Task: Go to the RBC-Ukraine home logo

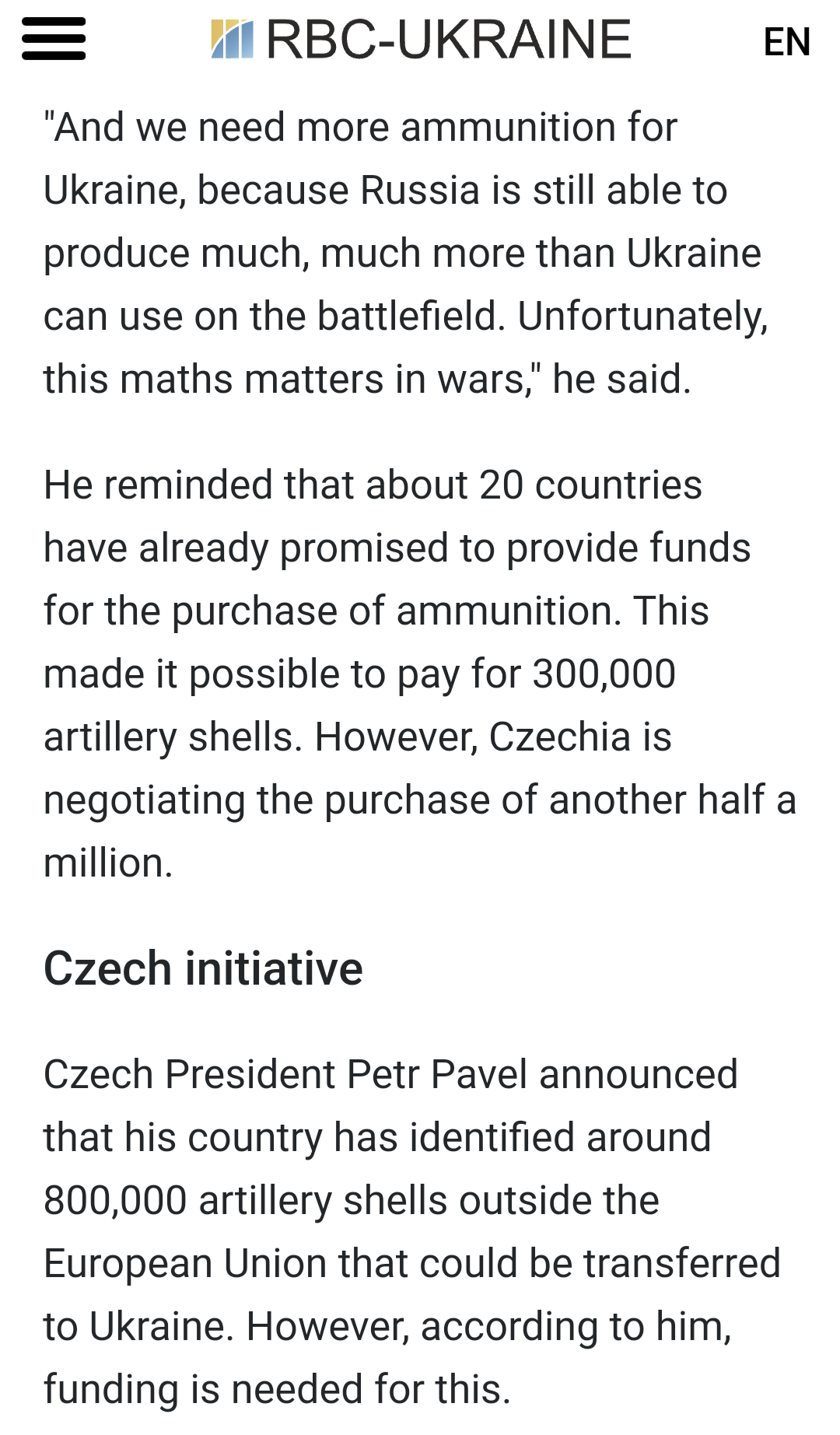Action: [421, 39]
